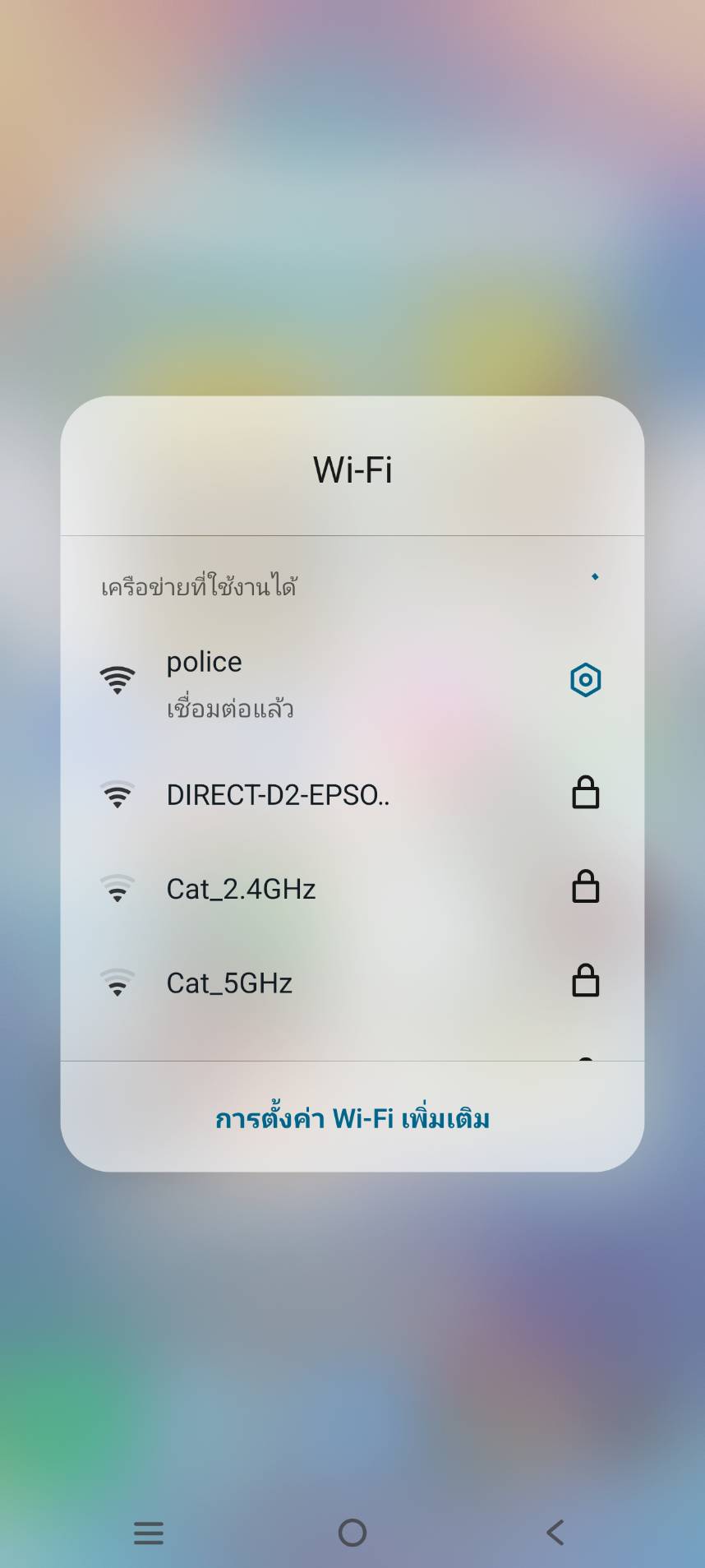The height and width of the screenshot is (1568, 705).
Task: Open การตั้งค่า Wi-Fi เพิ่มเติม link
Action: pyautogui.click(x=352, y=1118)
